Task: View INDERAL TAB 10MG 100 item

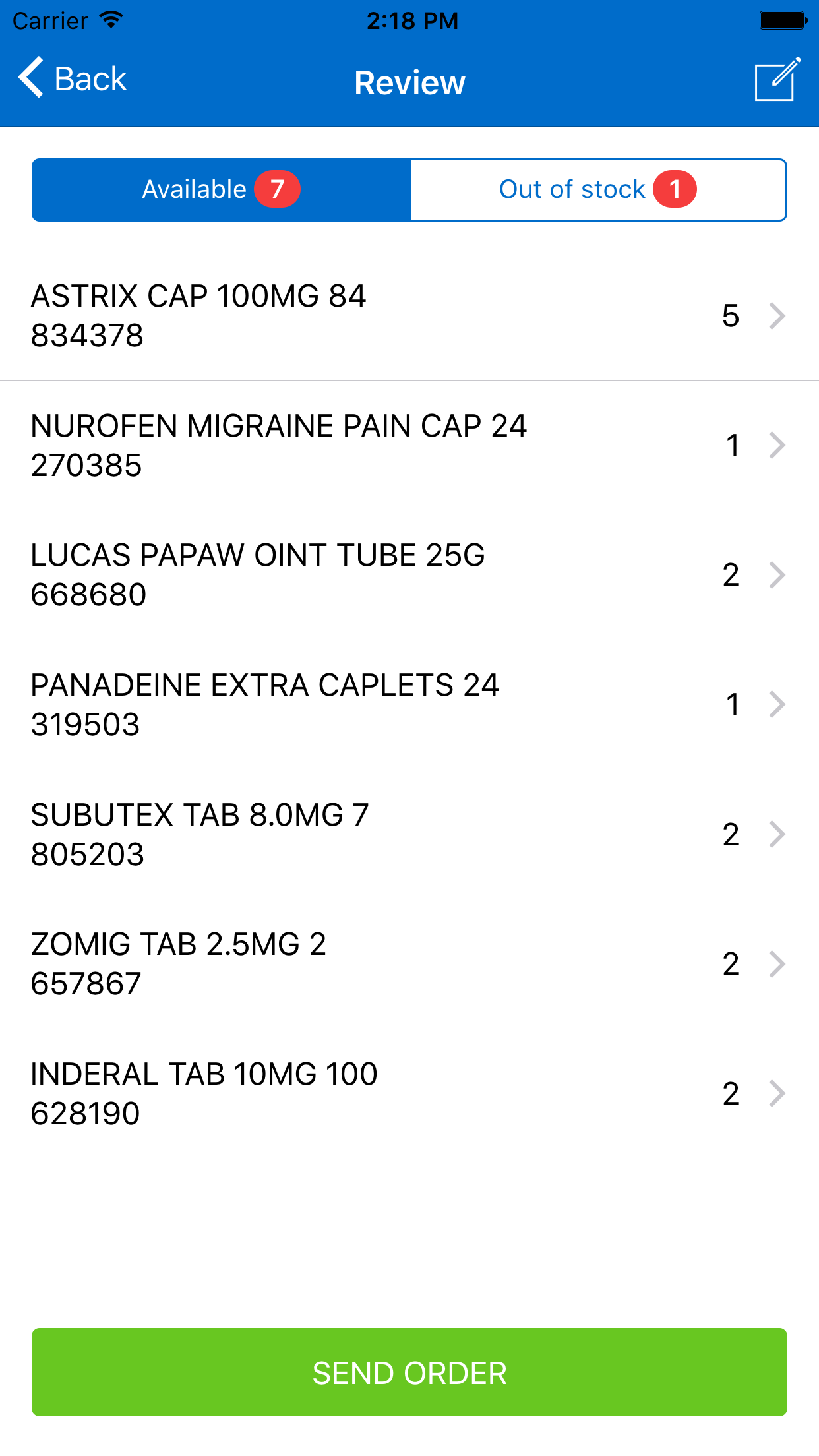Action: [x=409, y=1093]
